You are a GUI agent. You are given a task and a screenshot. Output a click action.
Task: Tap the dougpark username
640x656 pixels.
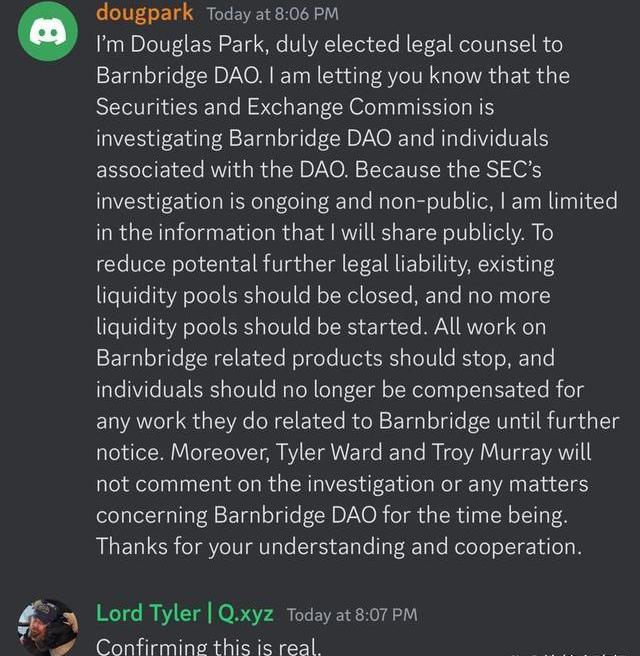click(146, 13)
